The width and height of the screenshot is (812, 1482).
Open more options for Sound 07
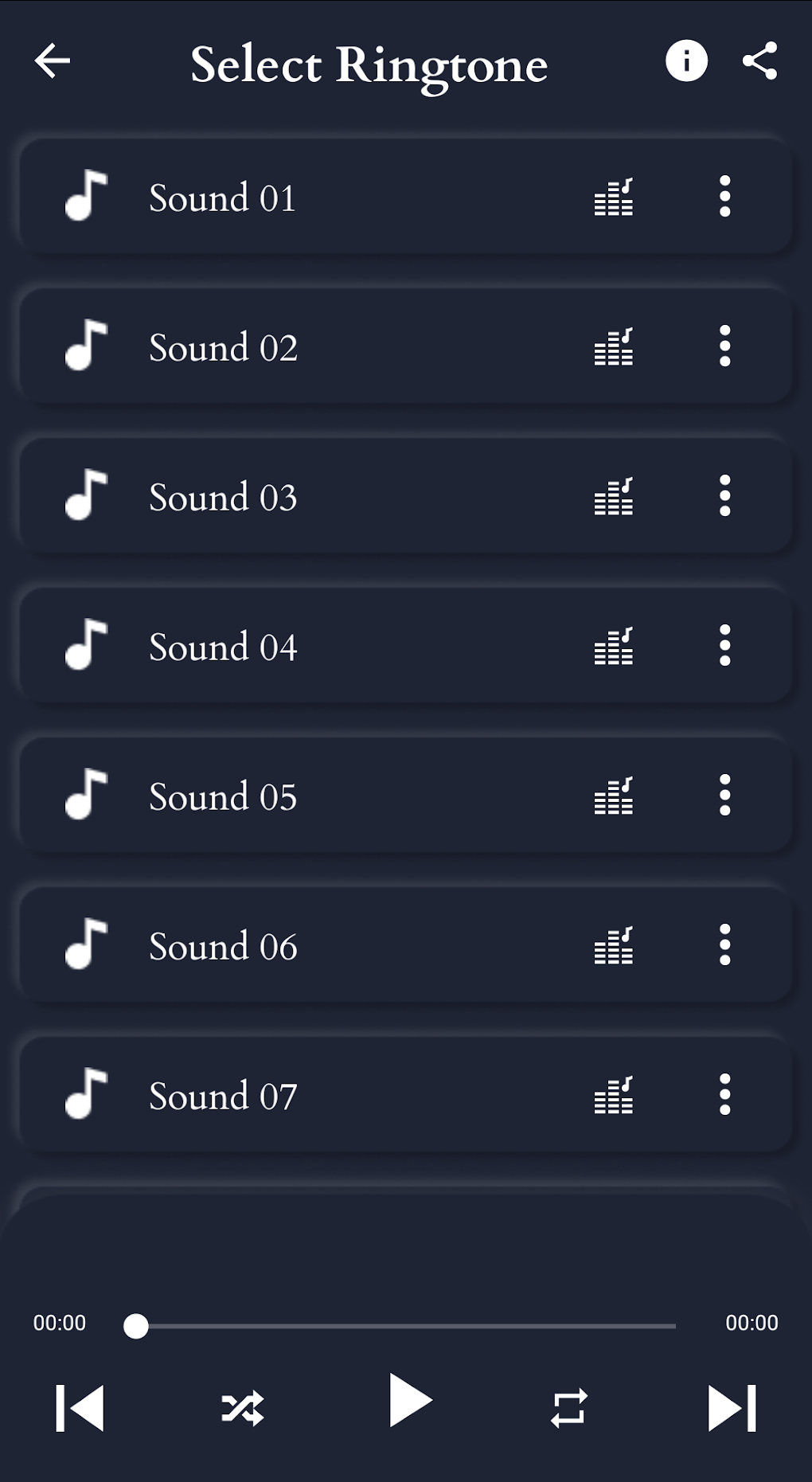pyautogui.click(x=724, y=1095)
